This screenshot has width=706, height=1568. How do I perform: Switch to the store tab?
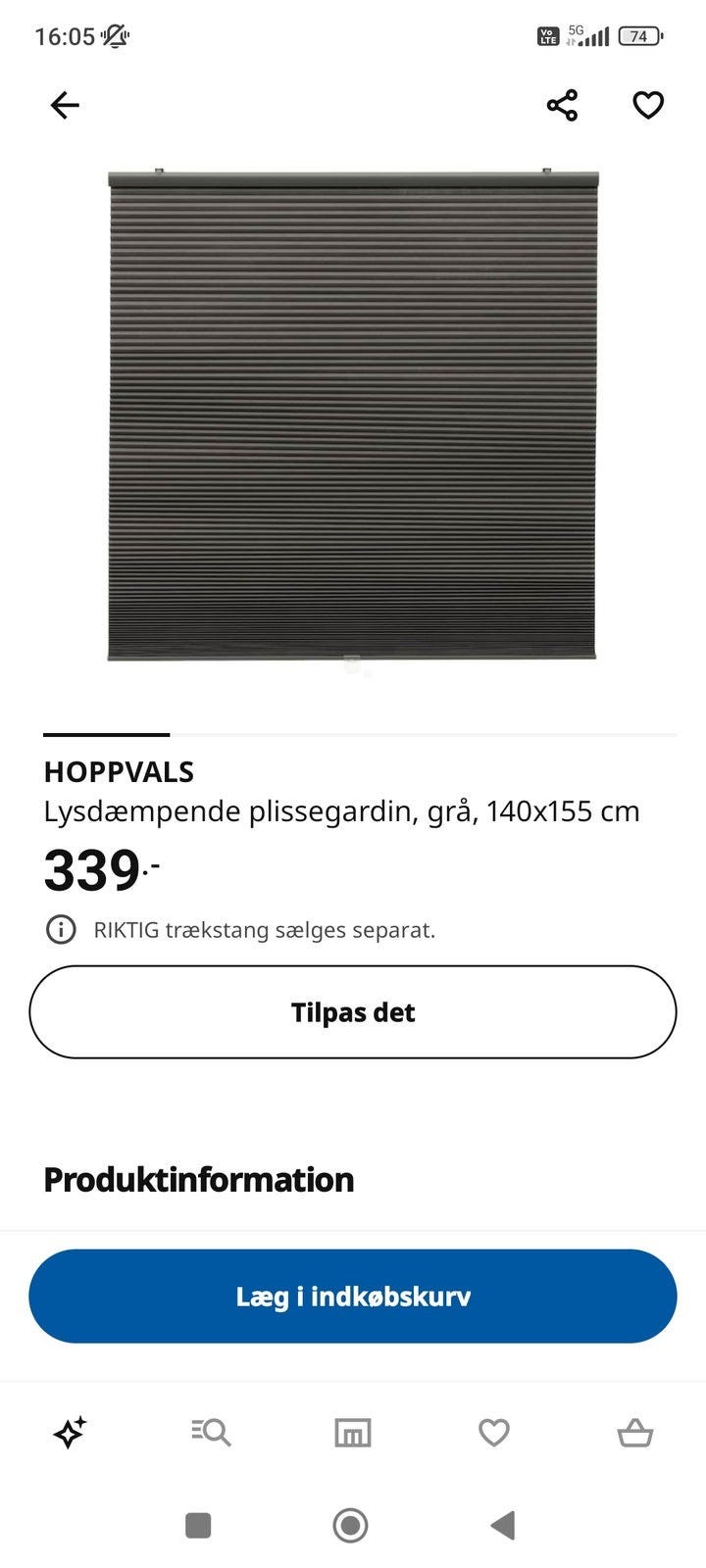coord(353,1433)
